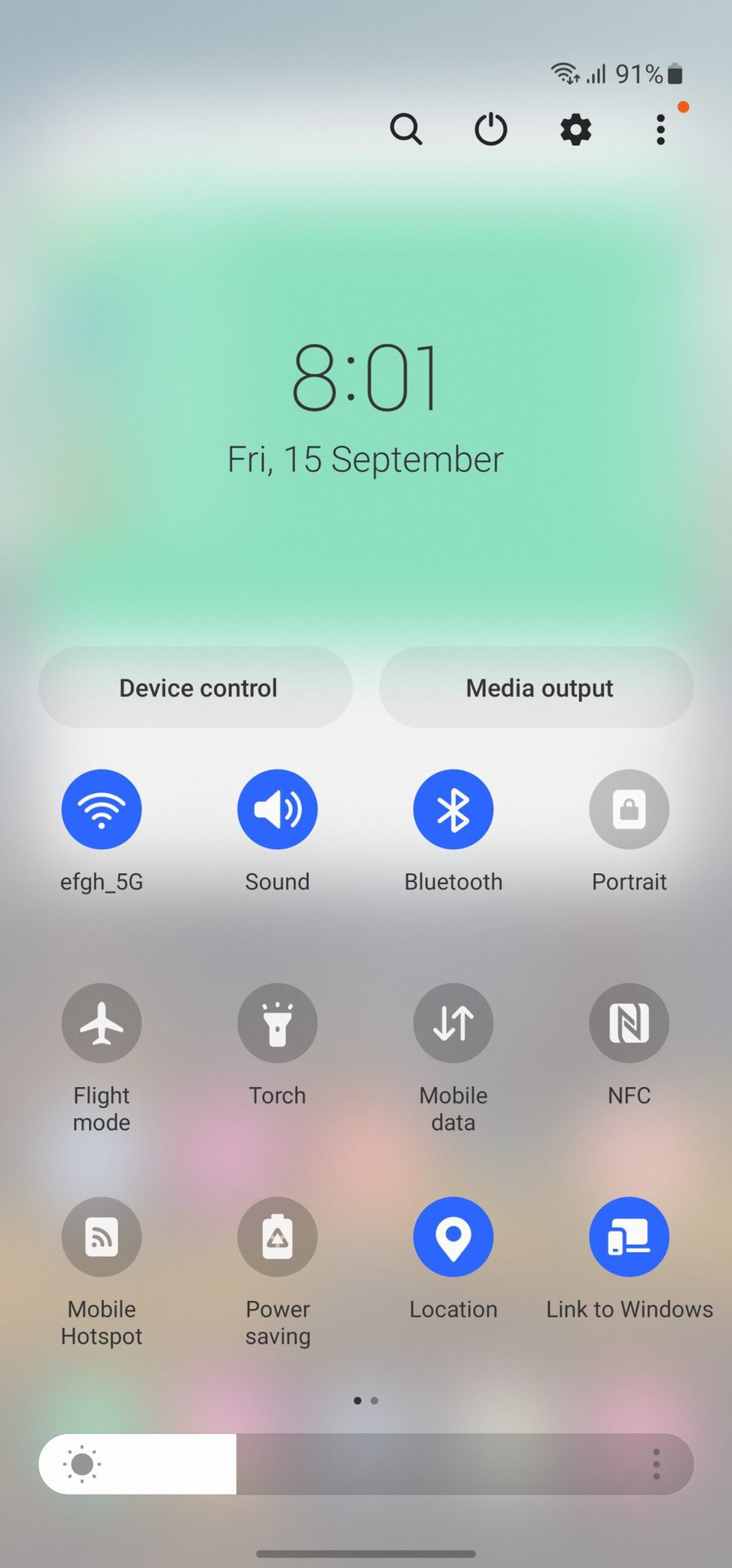The width and height of the screenshot is (732, 1568).
Task: Enable Mobile Hotspot
Action: 101,1237
